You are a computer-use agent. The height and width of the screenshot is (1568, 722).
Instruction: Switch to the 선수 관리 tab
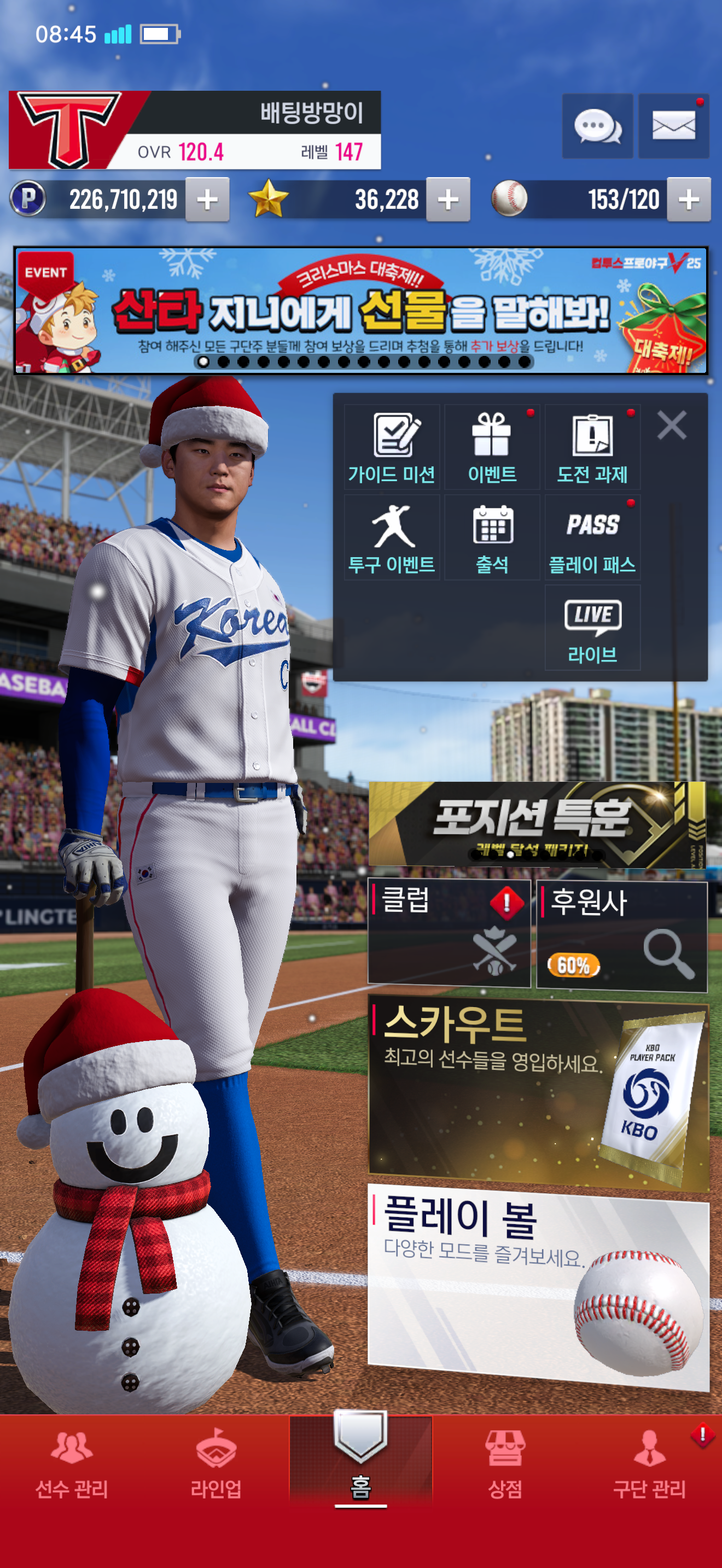coord(72,1464)
